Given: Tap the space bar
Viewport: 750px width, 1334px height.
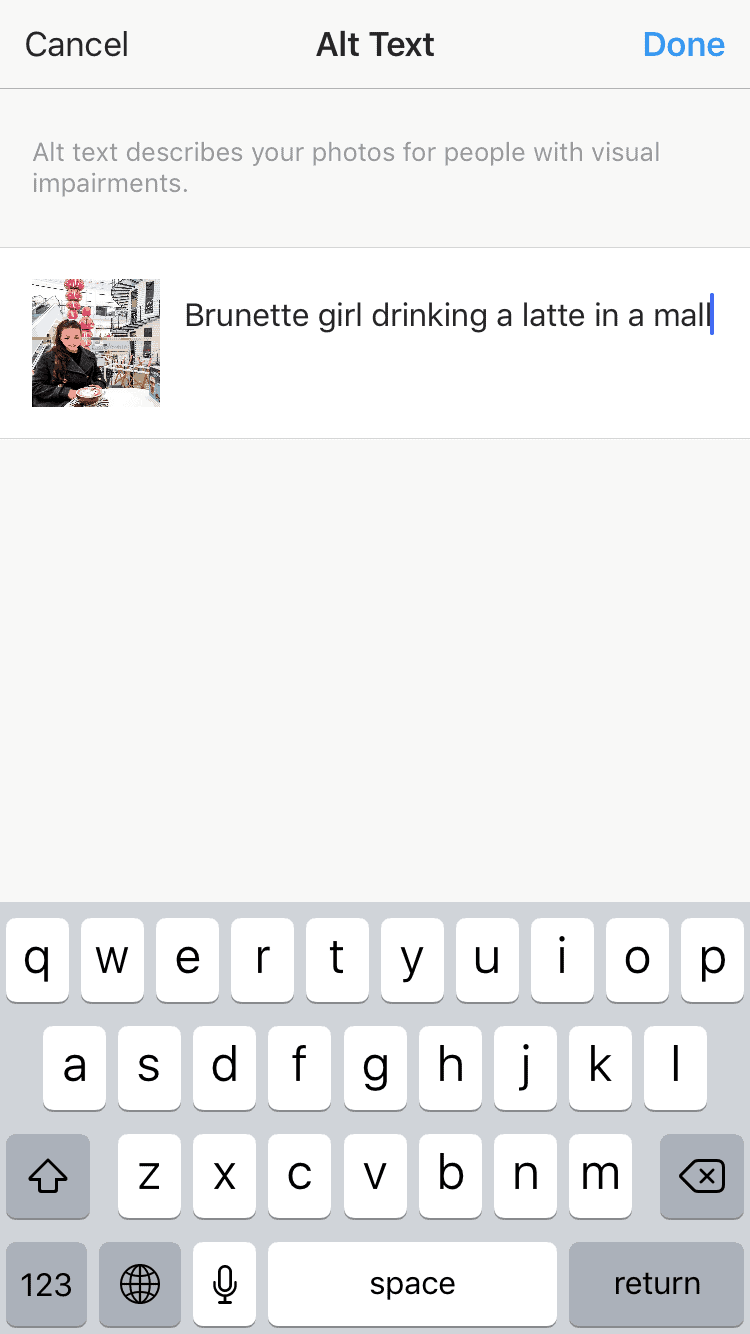Looking at the screenshot, I should tap(411, 1284).
